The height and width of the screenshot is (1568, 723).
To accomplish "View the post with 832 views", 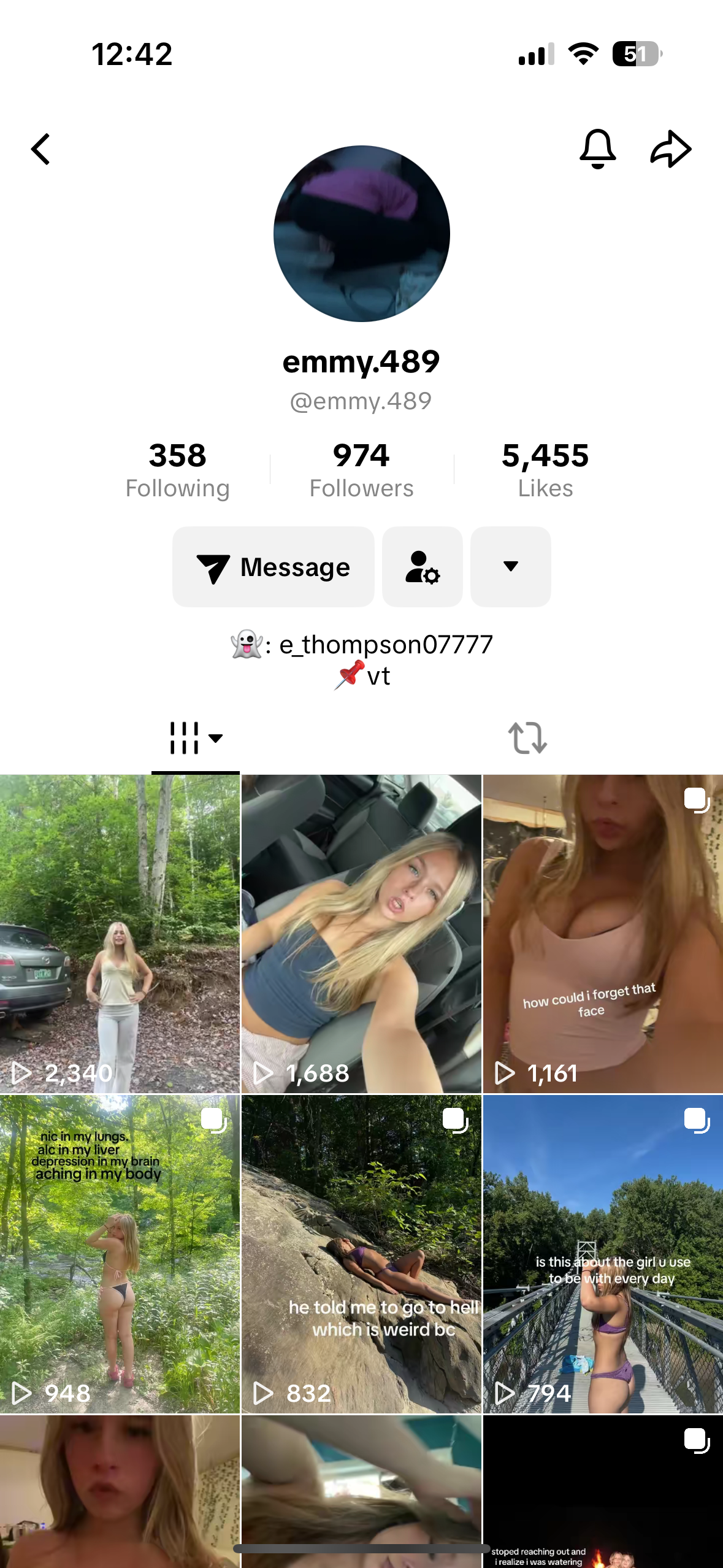I will tap(361, 1254).
